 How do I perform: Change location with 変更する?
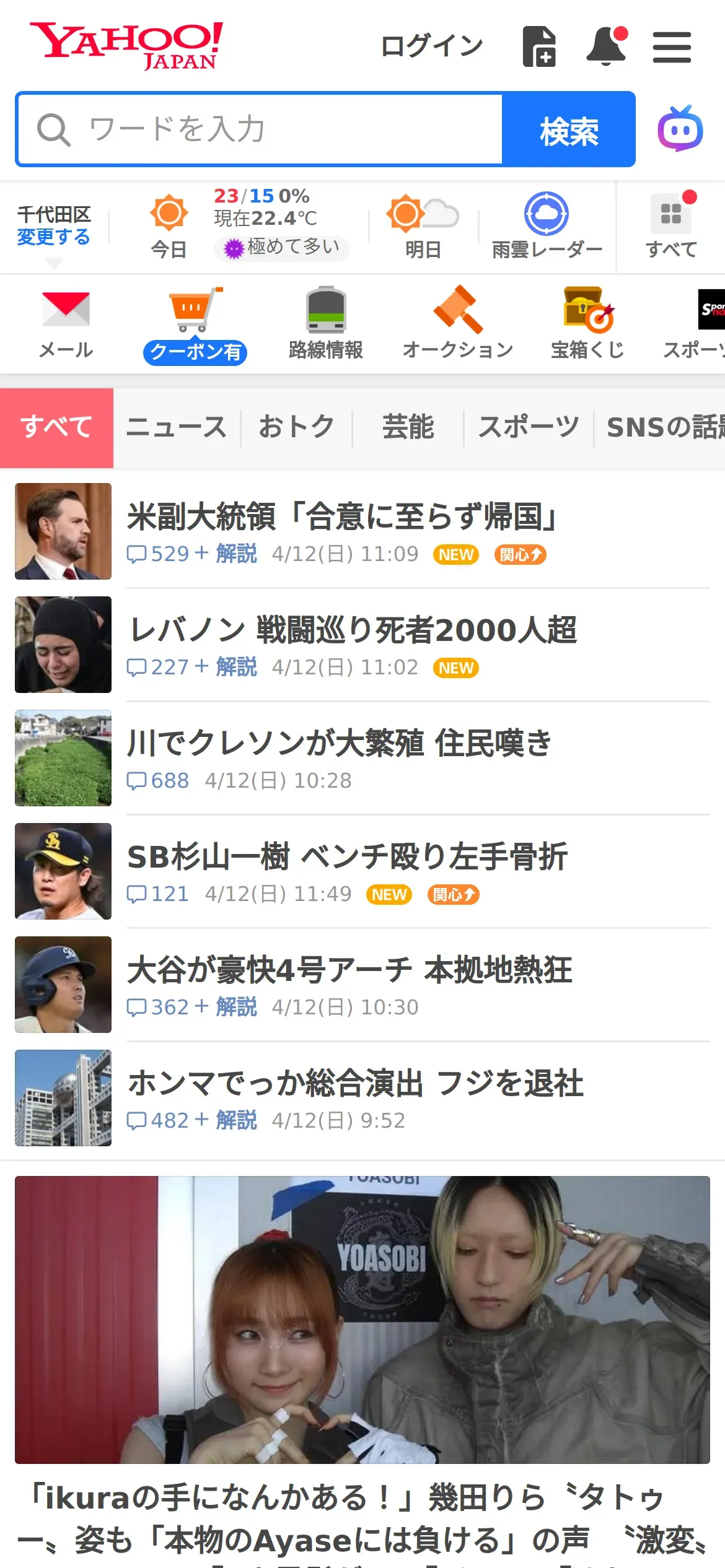click(x=53, y=237)
